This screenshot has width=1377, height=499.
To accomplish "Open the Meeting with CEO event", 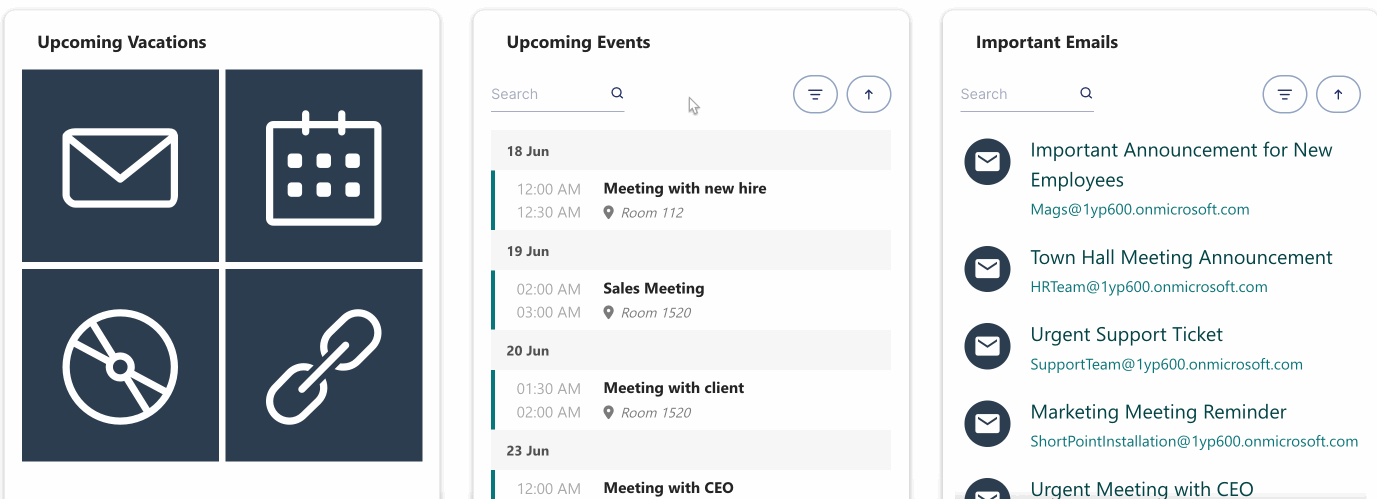I will point(668,488).
